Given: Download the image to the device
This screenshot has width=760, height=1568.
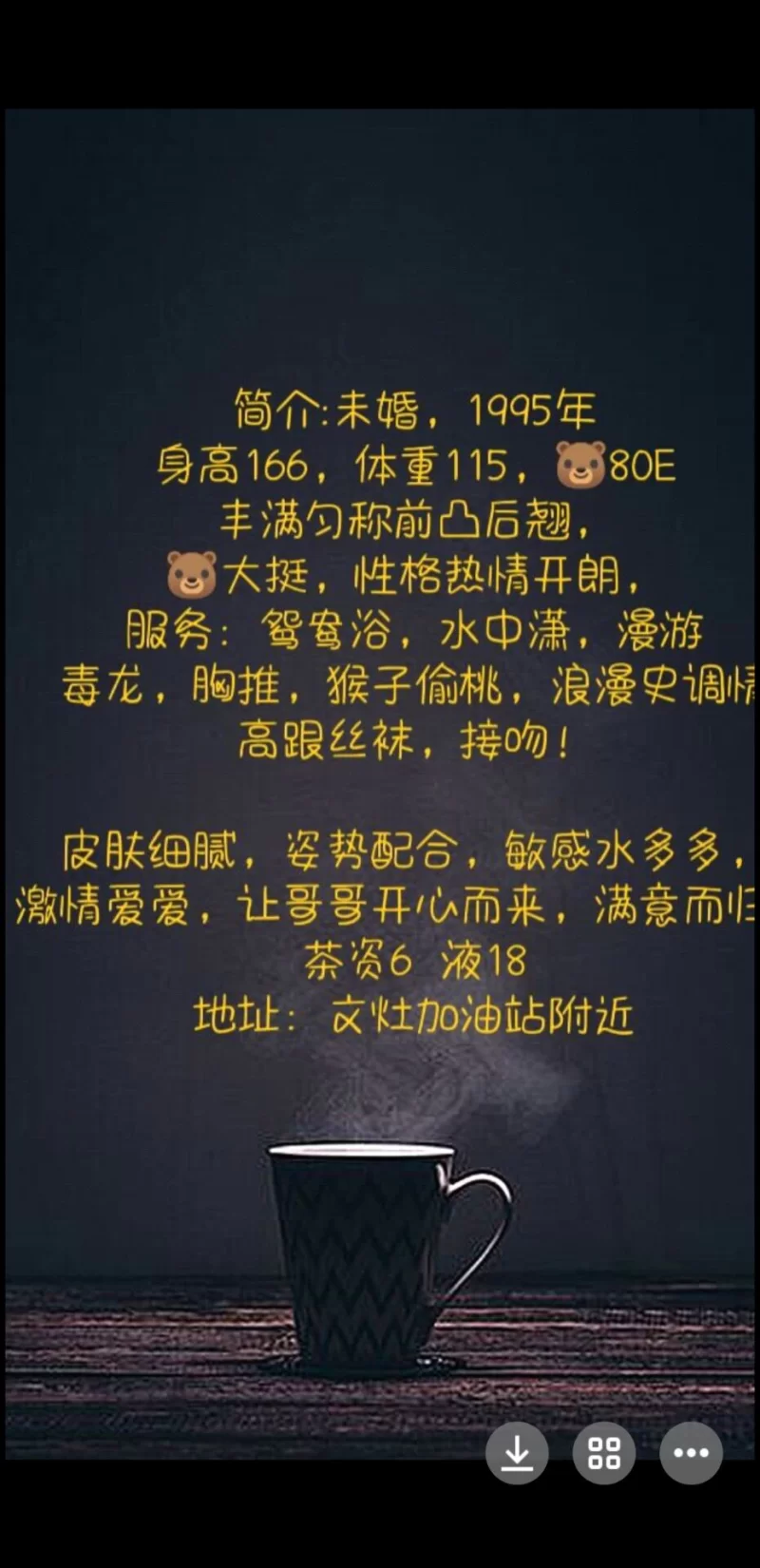Looking at the screenshot, I should point(517,1452).
